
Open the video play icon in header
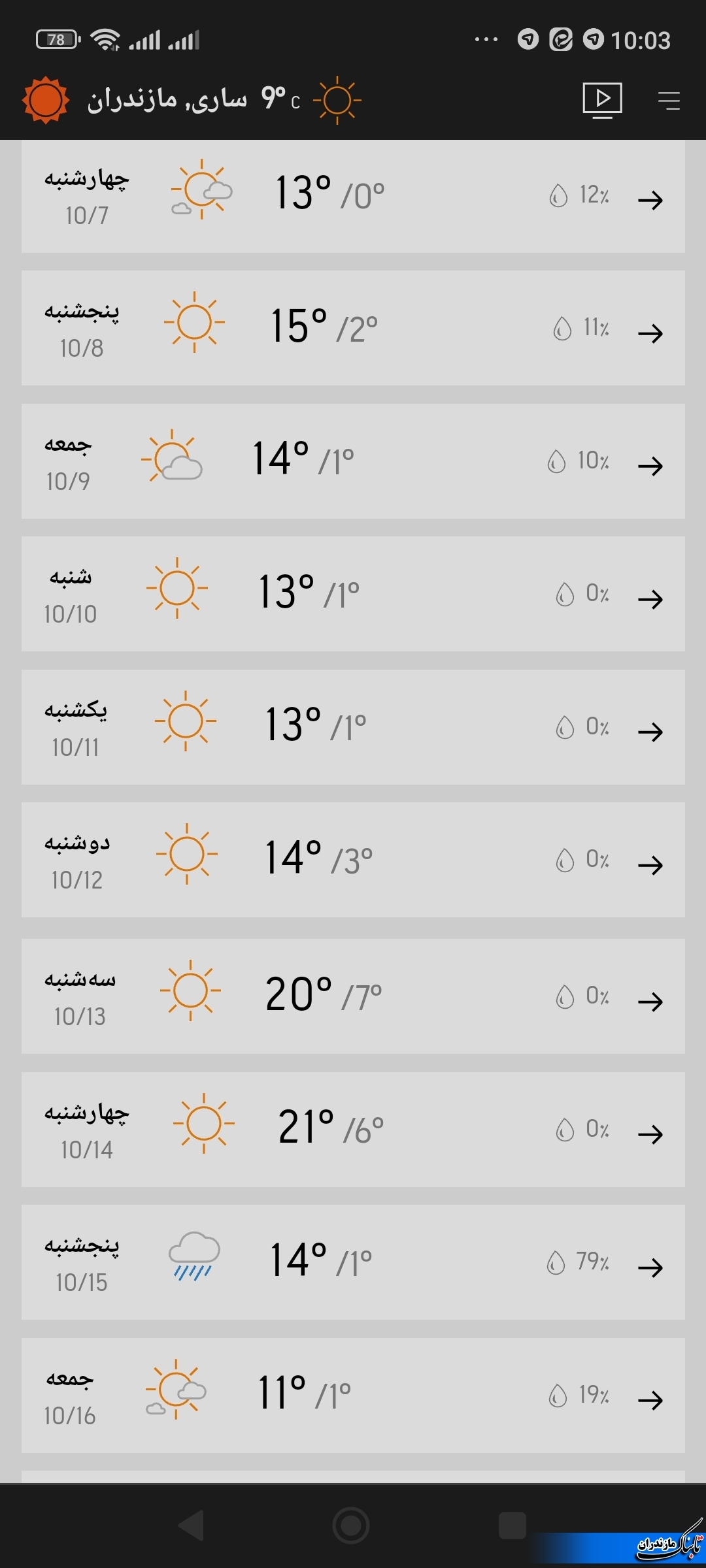coord(602,100)
